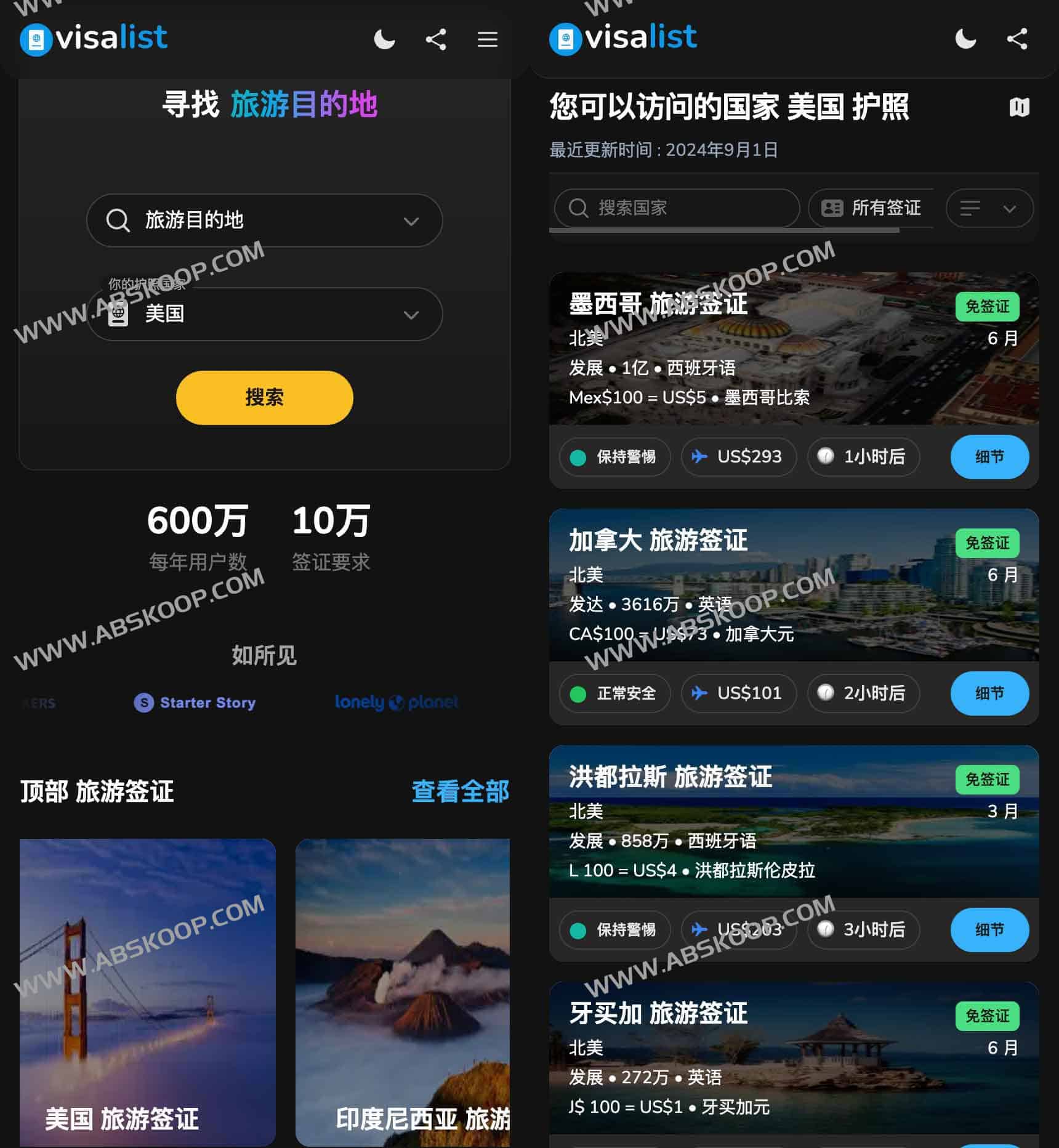Image resolution: width=1059 pixels, height=1148 pixels.
Task: Tap share icon beside the hamburger menu
Action: (x=436, y=39)
